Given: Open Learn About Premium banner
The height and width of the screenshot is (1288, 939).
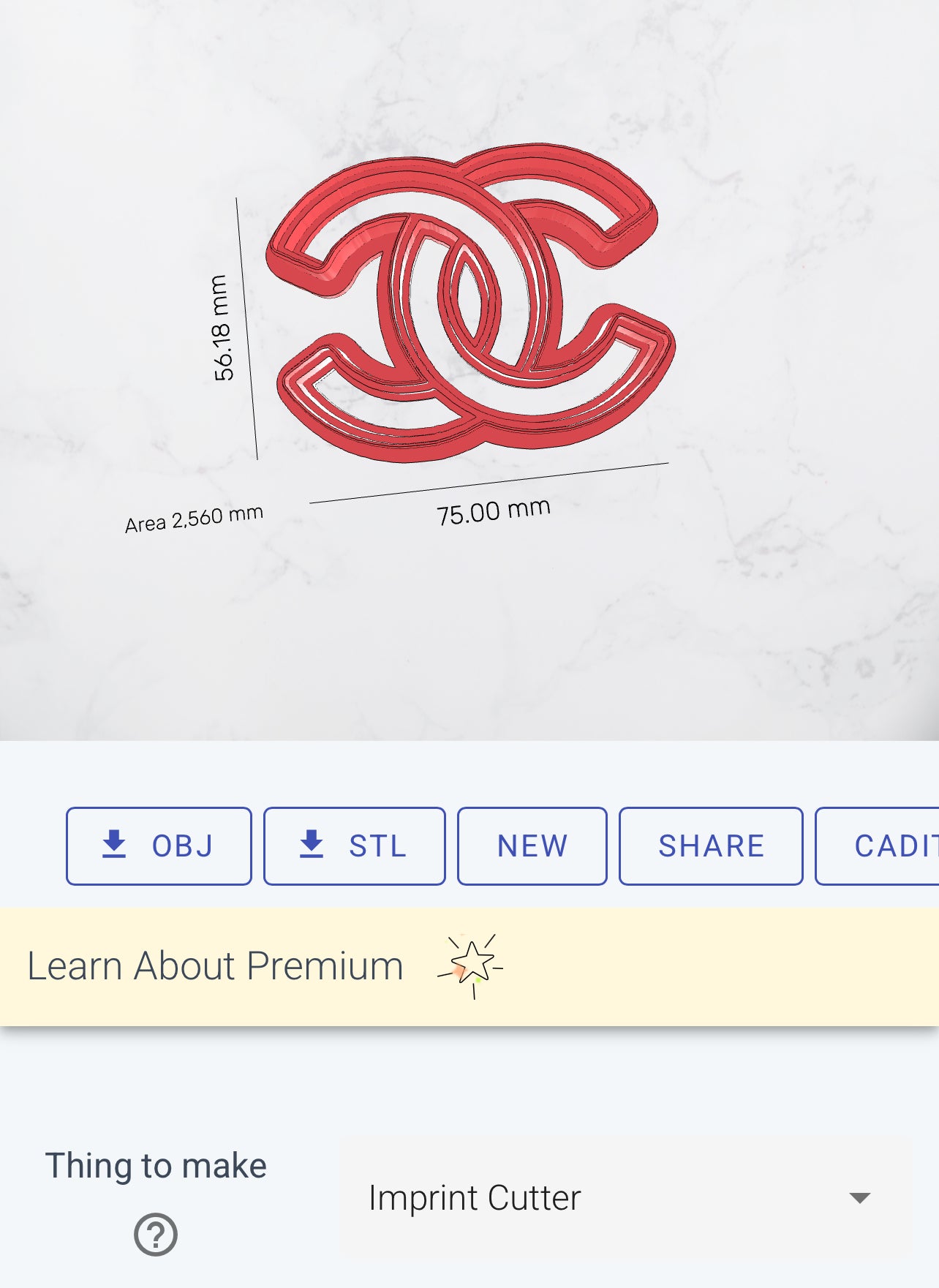Looking at the screenshot, I should click(x=215, y=966).
